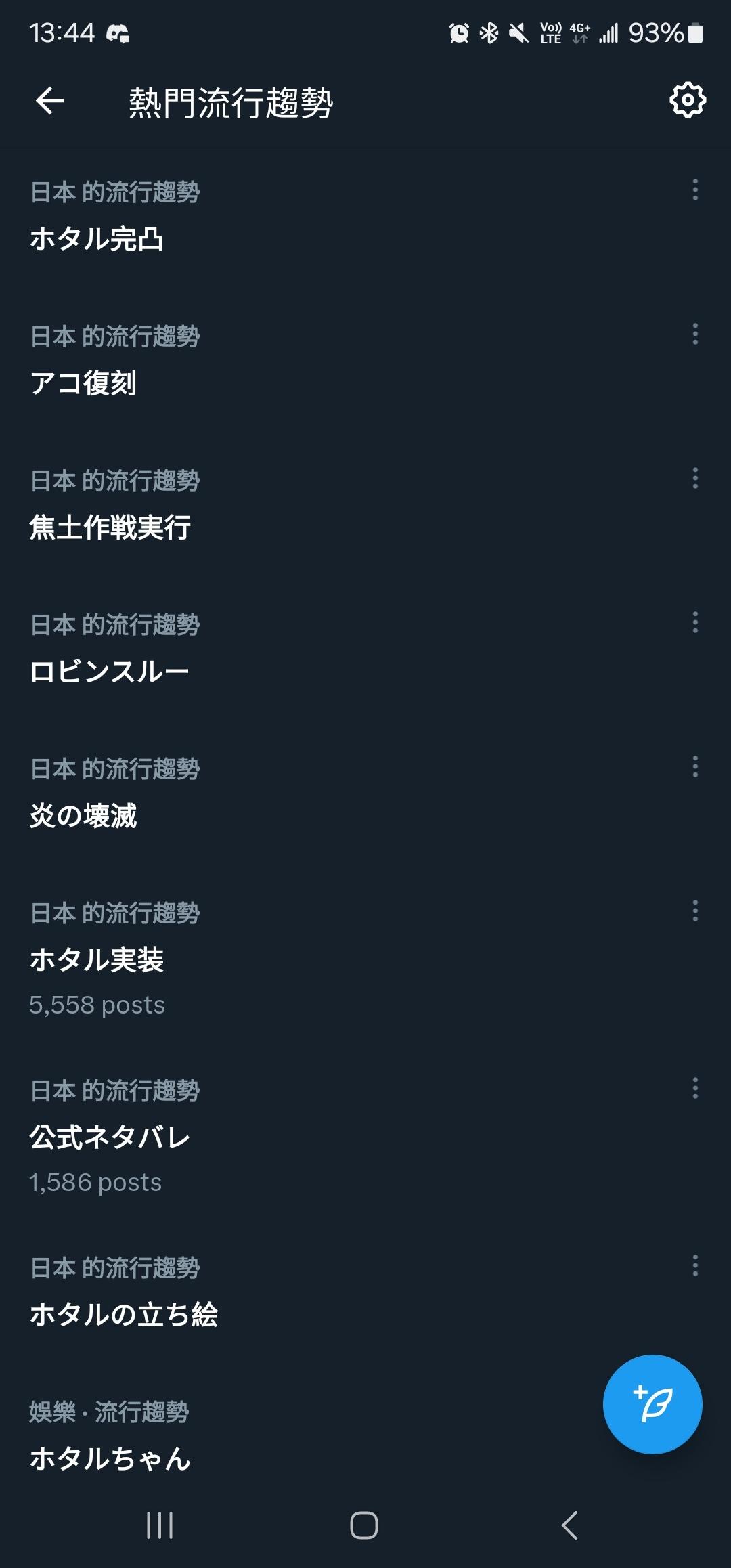Open more options for 公式ネタバレ
Viewport: 731px width, 1568px height.
[x=695, y=1089]
